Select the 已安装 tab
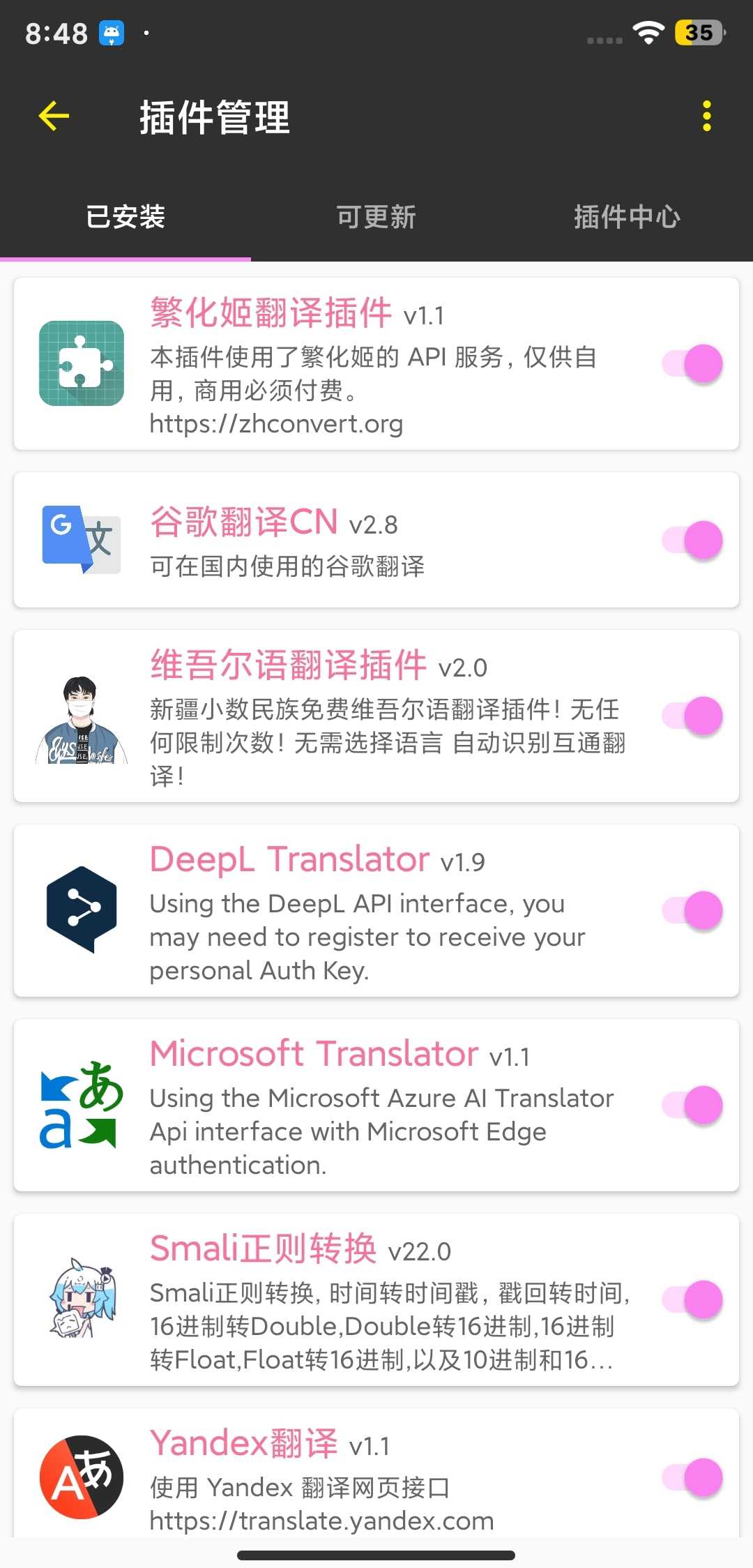The width and height of the screenshot is (753, 1568). click(125, 217)
